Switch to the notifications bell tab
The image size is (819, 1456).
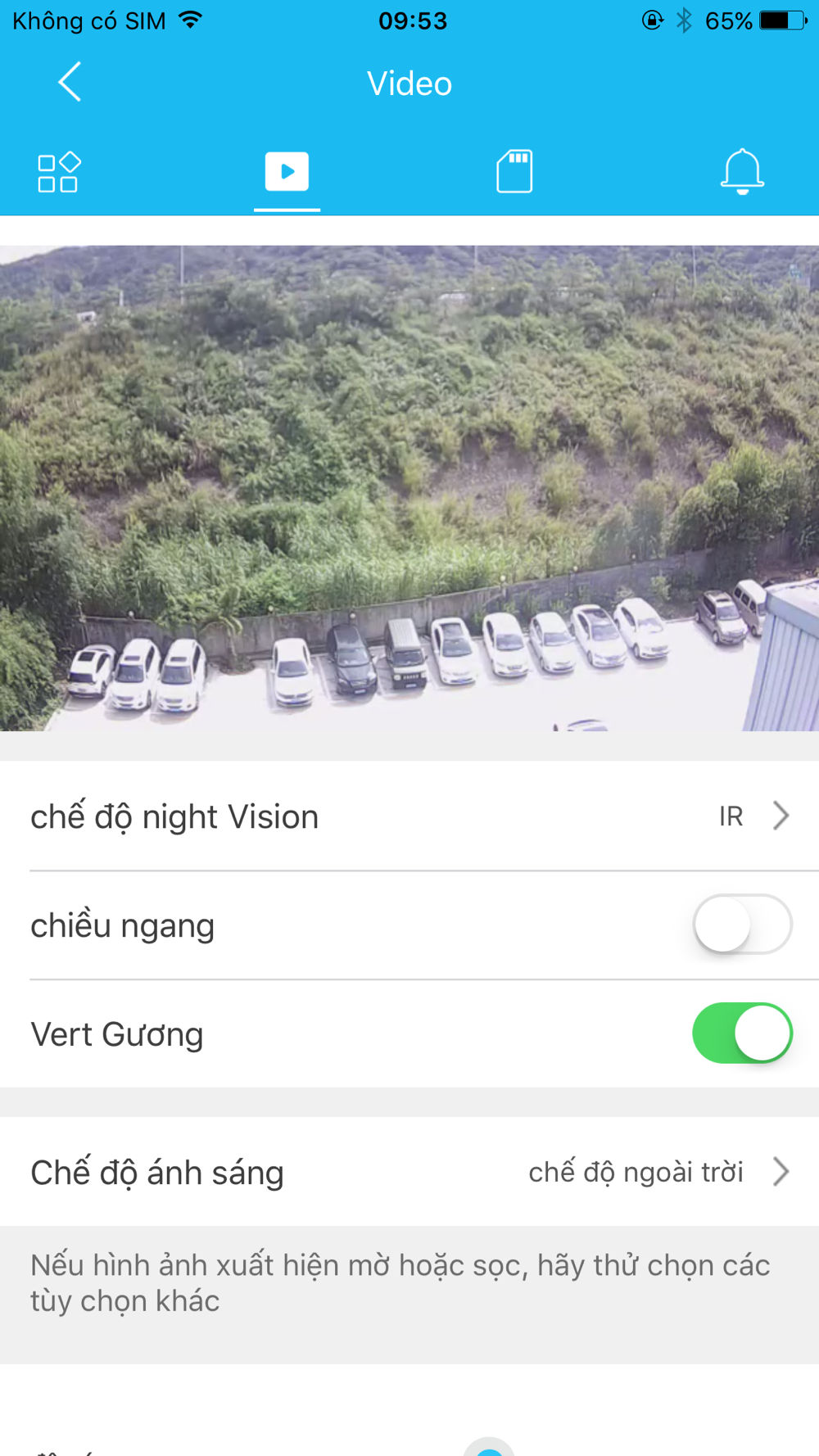point(742,172)
